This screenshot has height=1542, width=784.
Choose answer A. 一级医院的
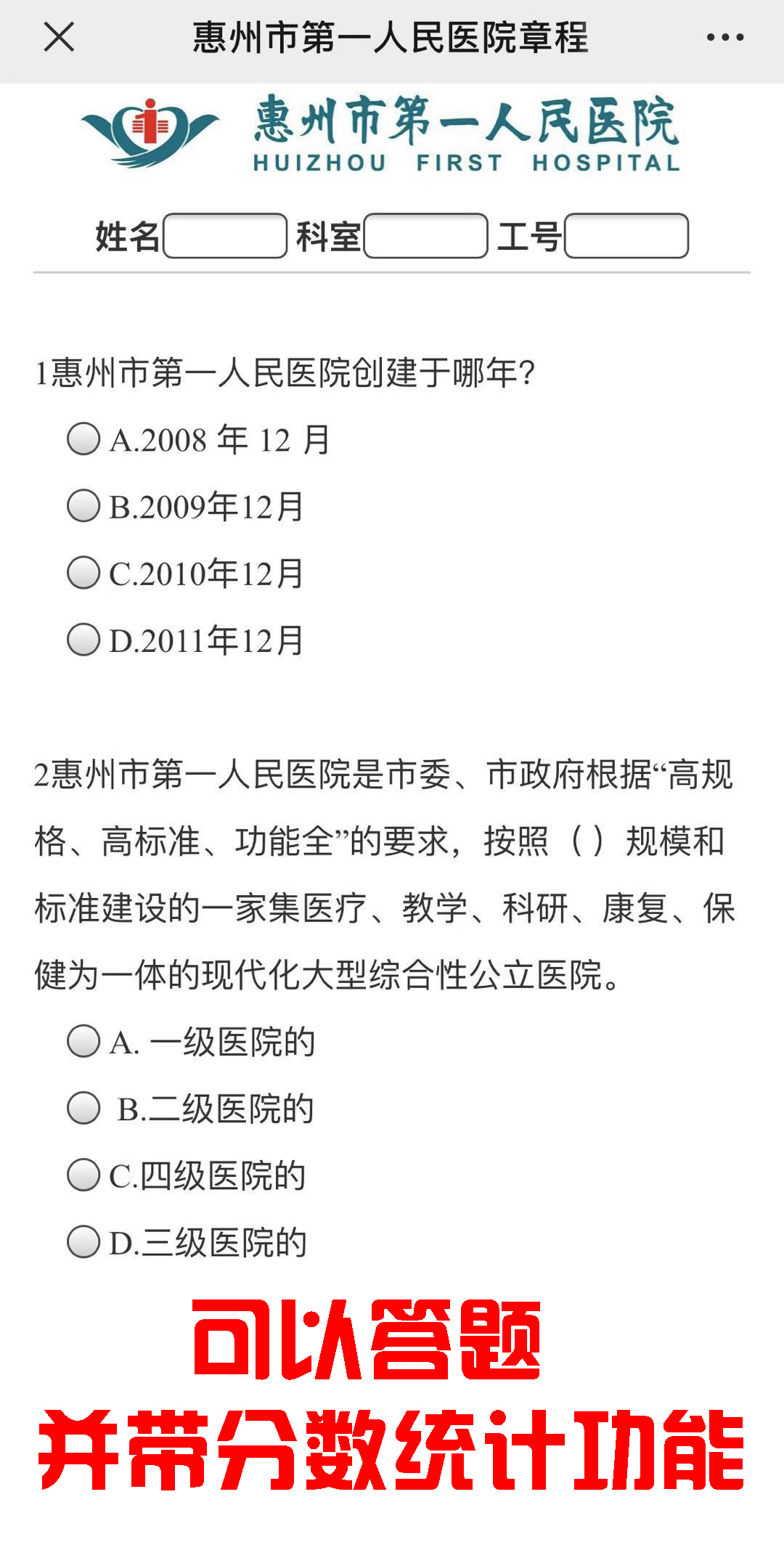(x=83, y=1041)
